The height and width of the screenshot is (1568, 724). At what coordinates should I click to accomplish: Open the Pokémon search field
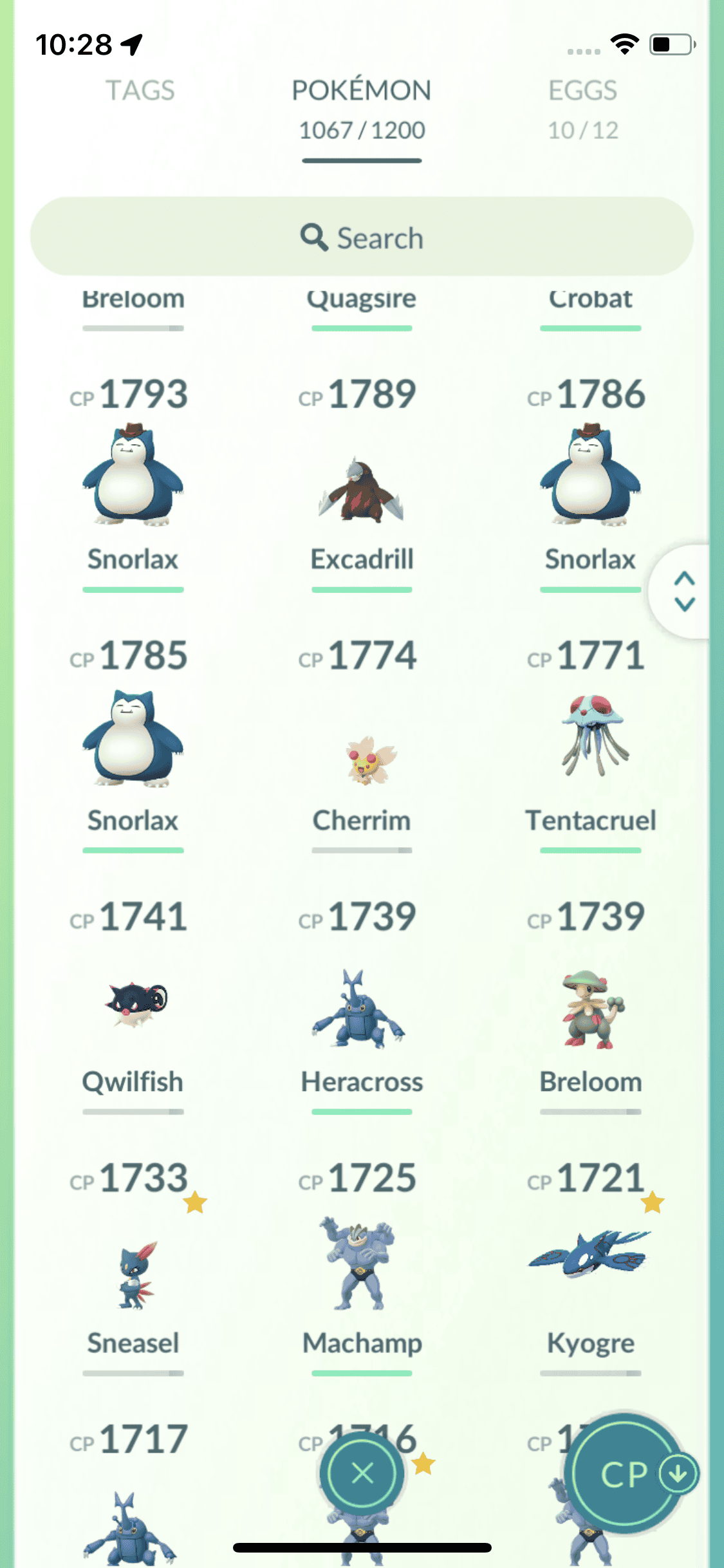(362, 238)
